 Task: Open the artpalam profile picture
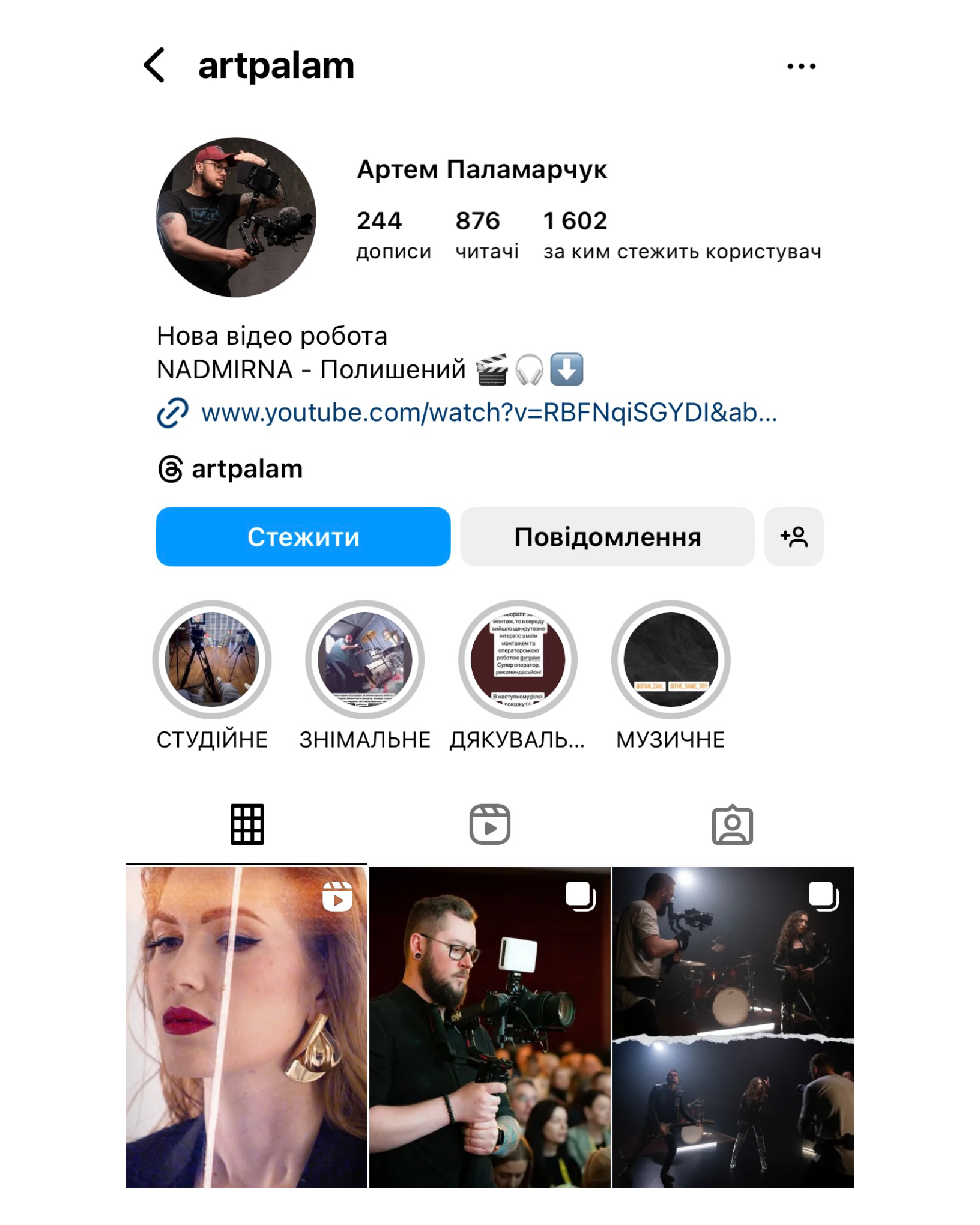[x=236, y=217]
